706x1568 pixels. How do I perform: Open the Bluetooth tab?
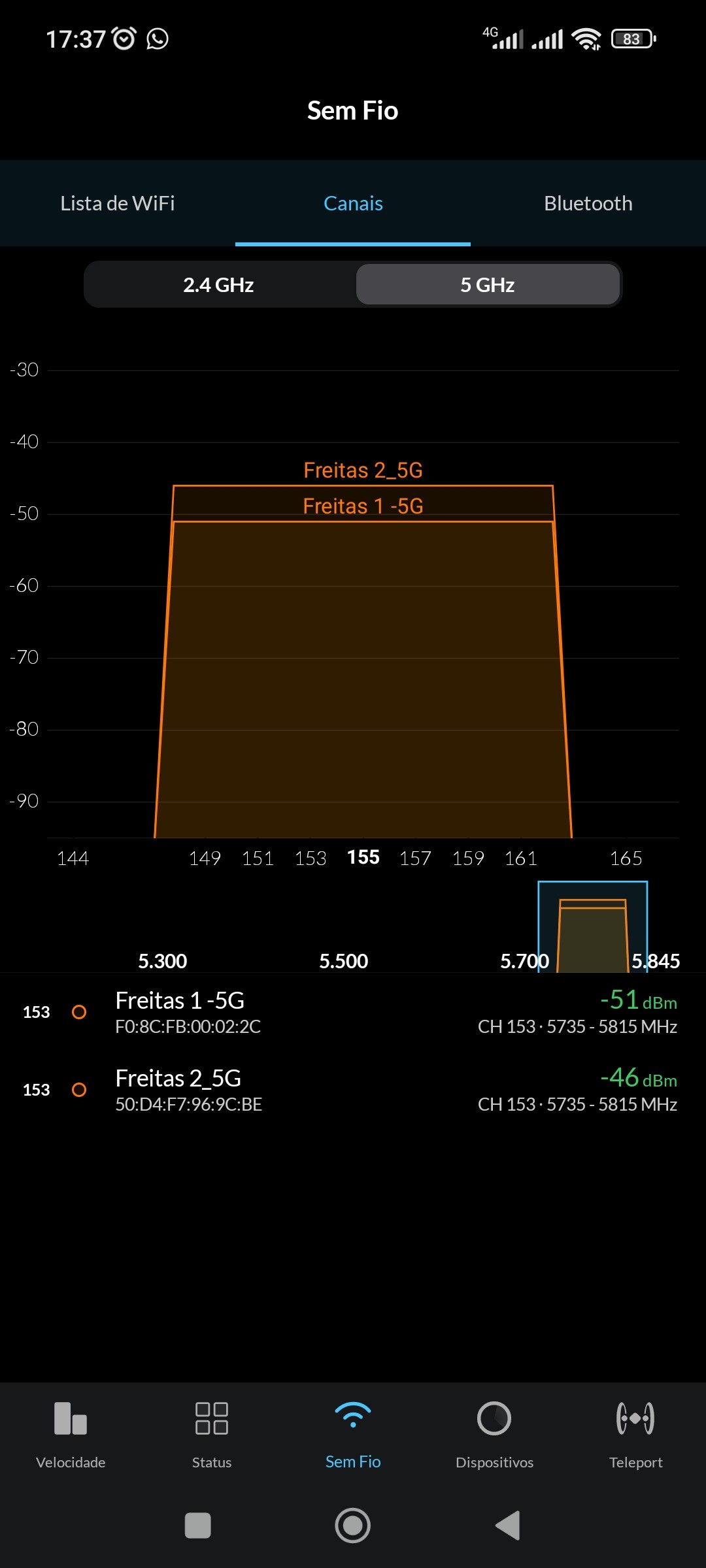coord(588,203)
